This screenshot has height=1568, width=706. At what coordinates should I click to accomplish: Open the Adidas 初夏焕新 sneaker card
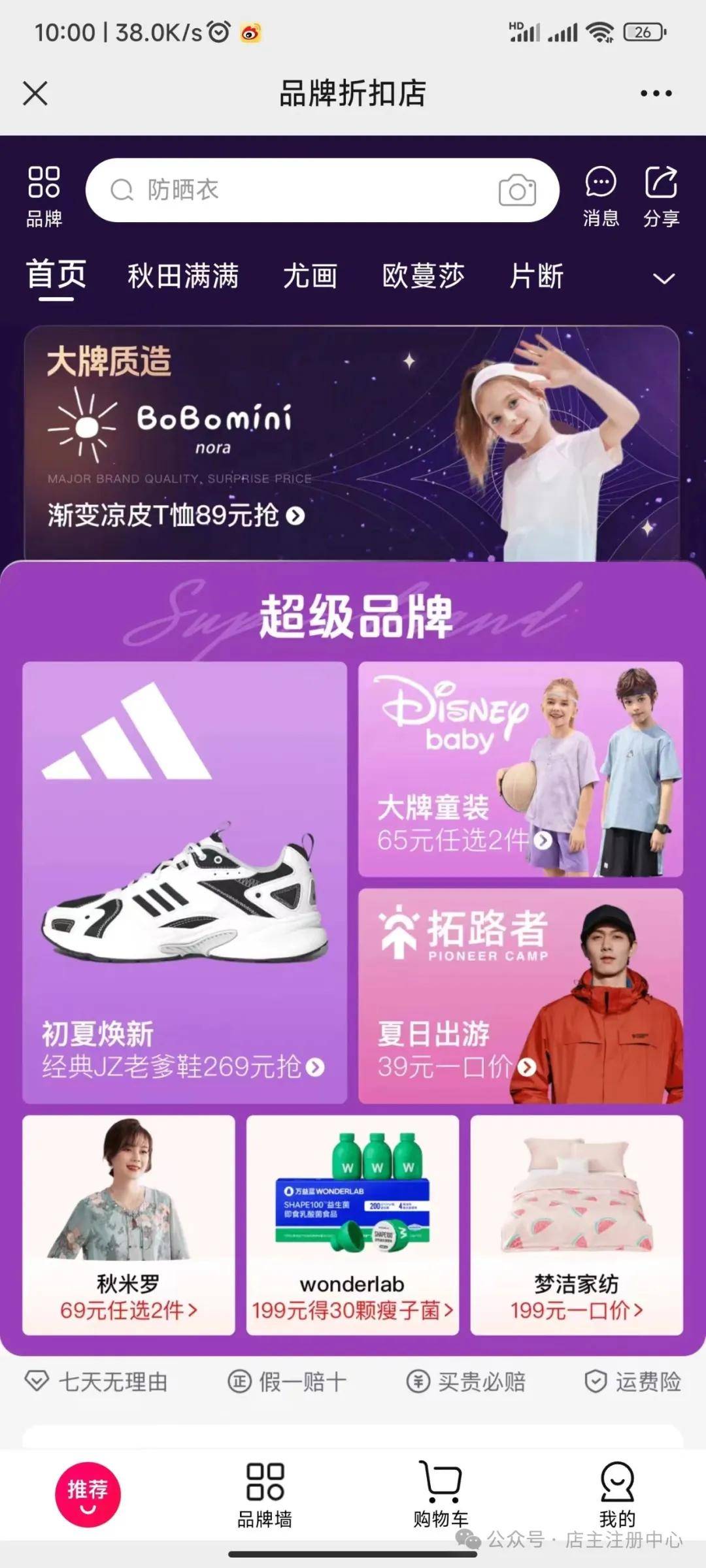coord(184,882)
